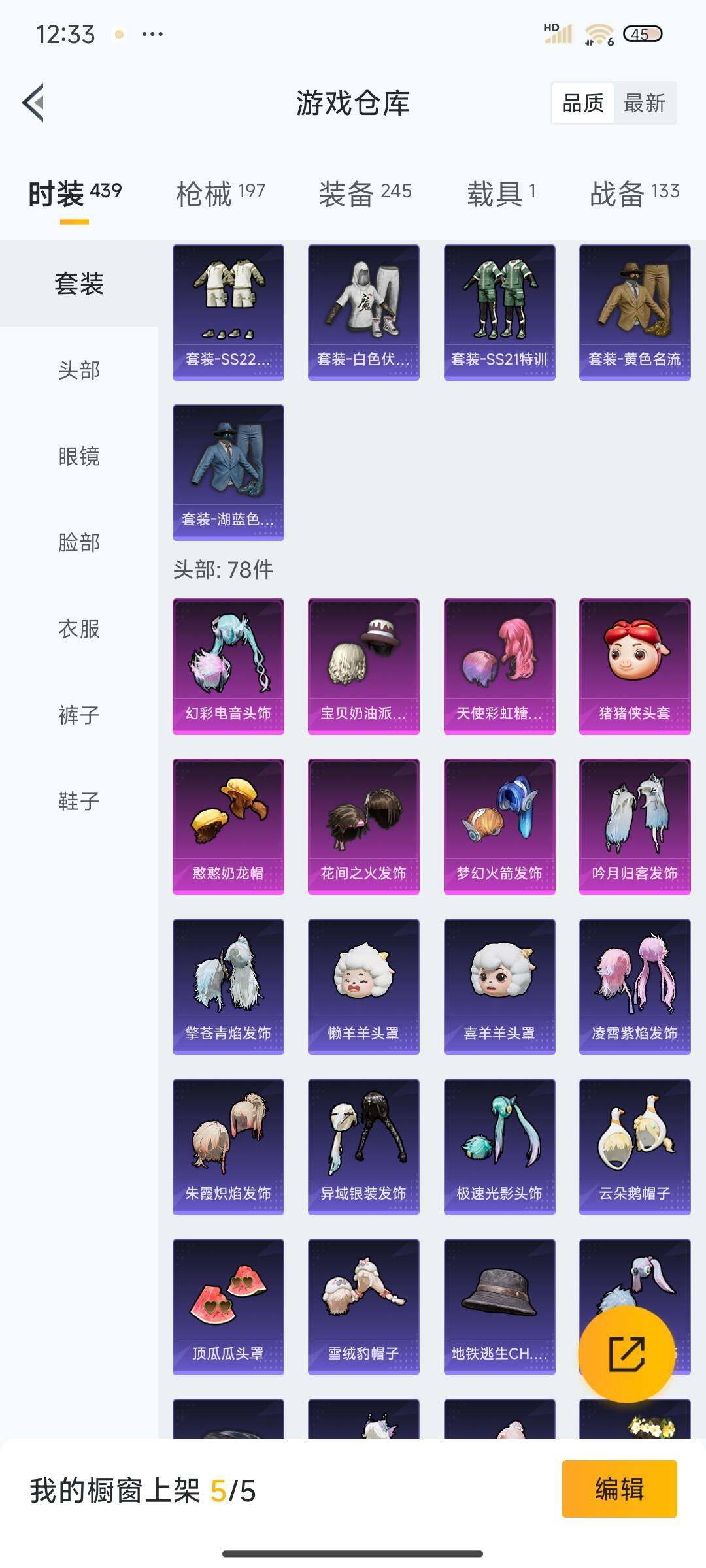Switch to the 枪械 tab

pyautogui.click(x=220, y=193)
